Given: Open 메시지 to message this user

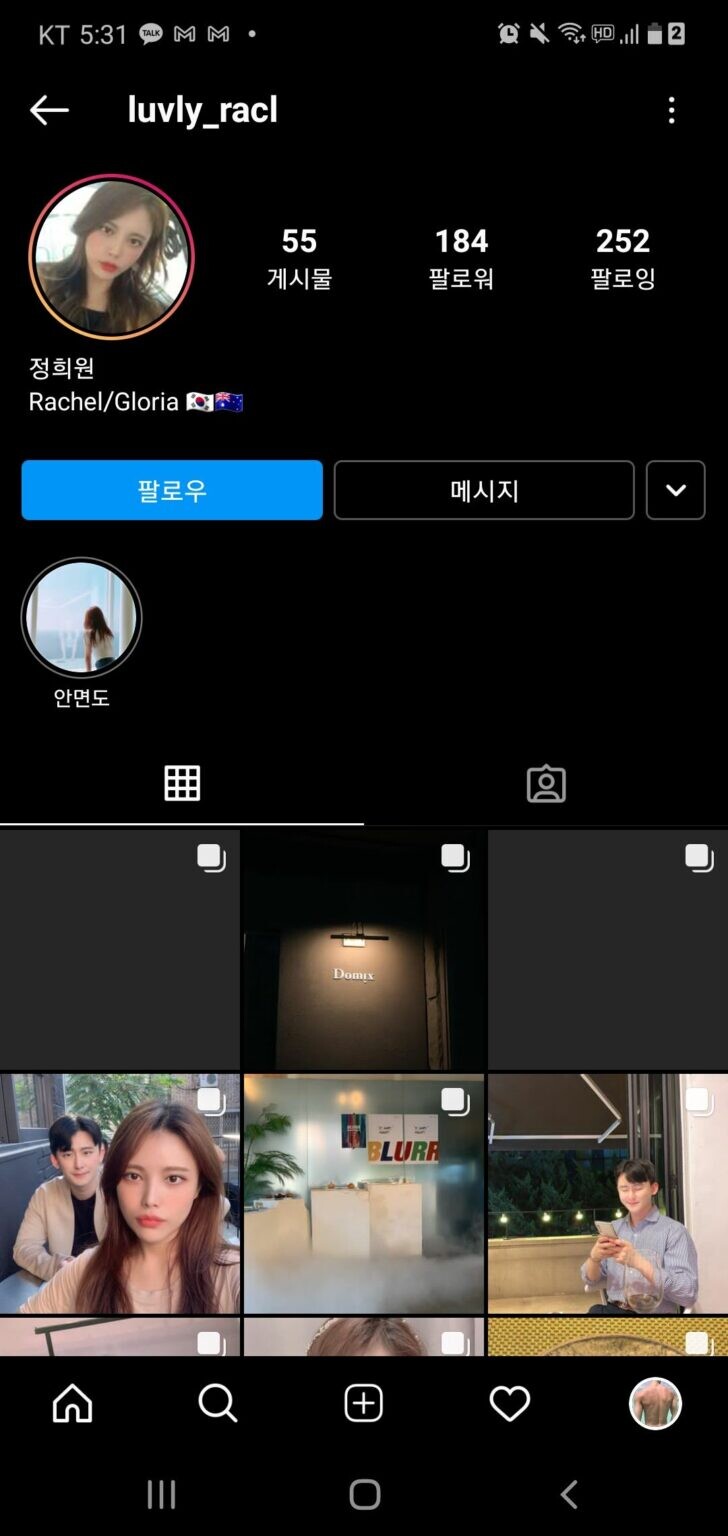Looking at the screenshot, I should click(484, 490).
